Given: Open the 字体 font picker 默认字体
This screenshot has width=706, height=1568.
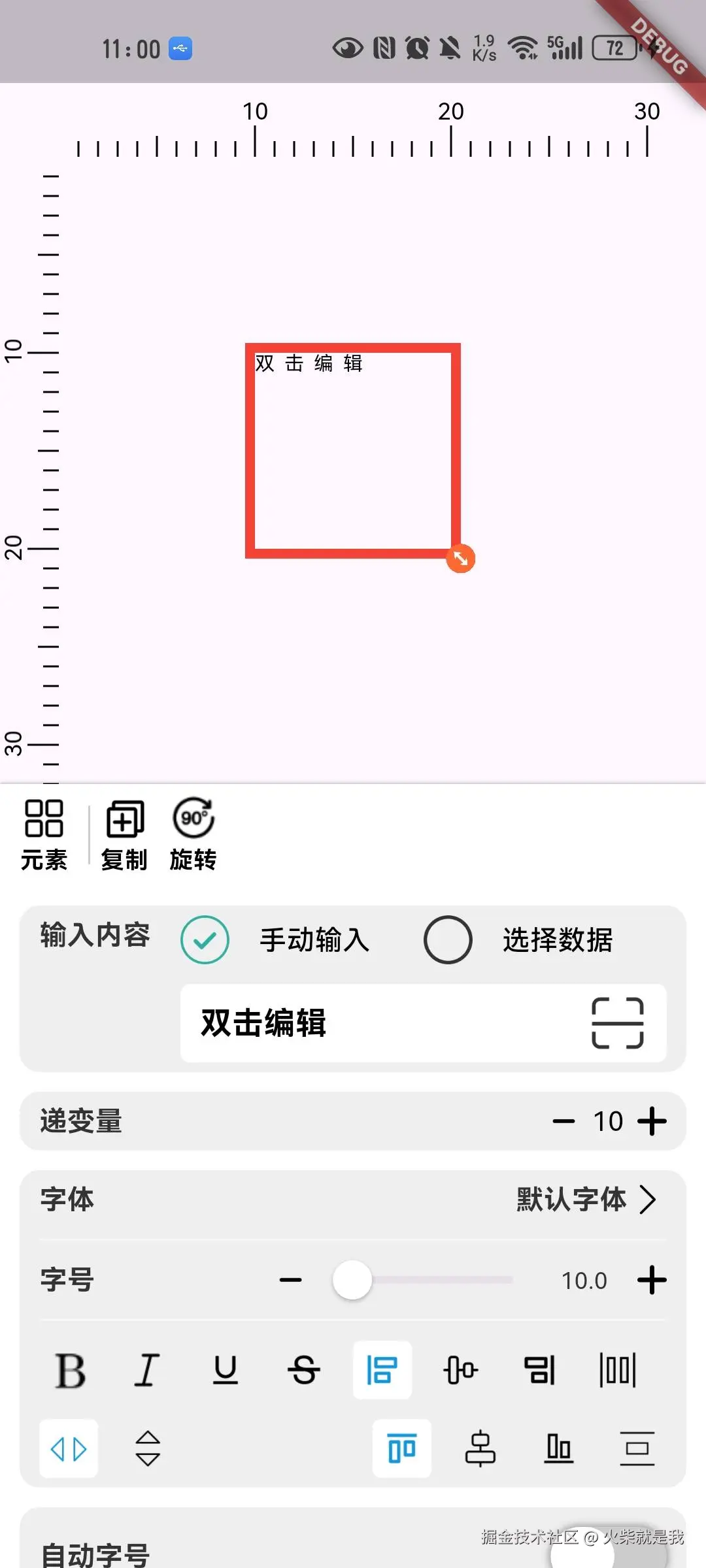Looking at the screenshot, I should (x=585, y=1200).
